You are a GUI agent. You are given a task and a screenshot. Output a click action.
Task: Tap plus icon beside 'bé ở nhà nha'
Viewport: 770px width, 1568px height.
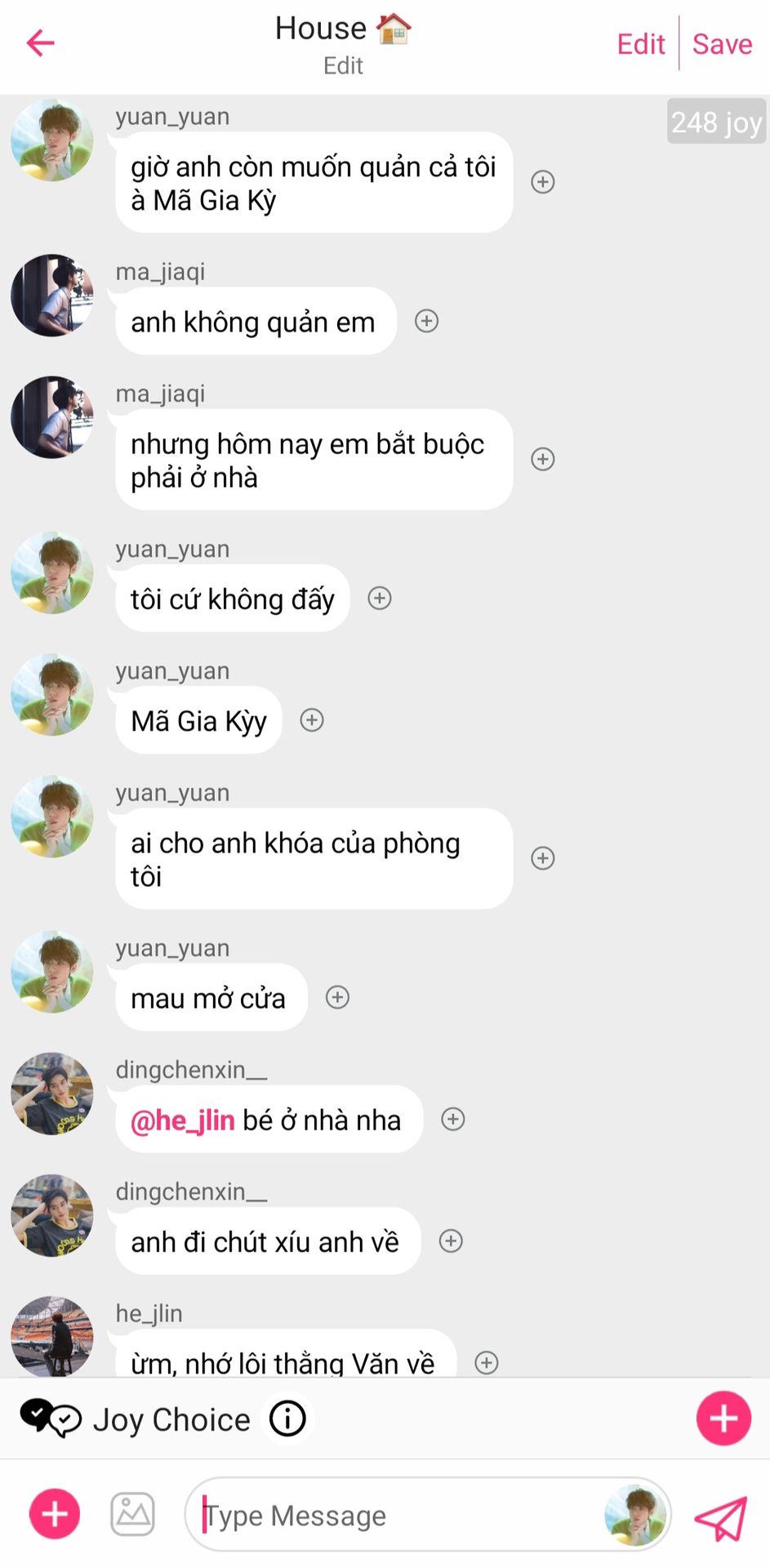pyautogui.click(x=452, y=1119)
